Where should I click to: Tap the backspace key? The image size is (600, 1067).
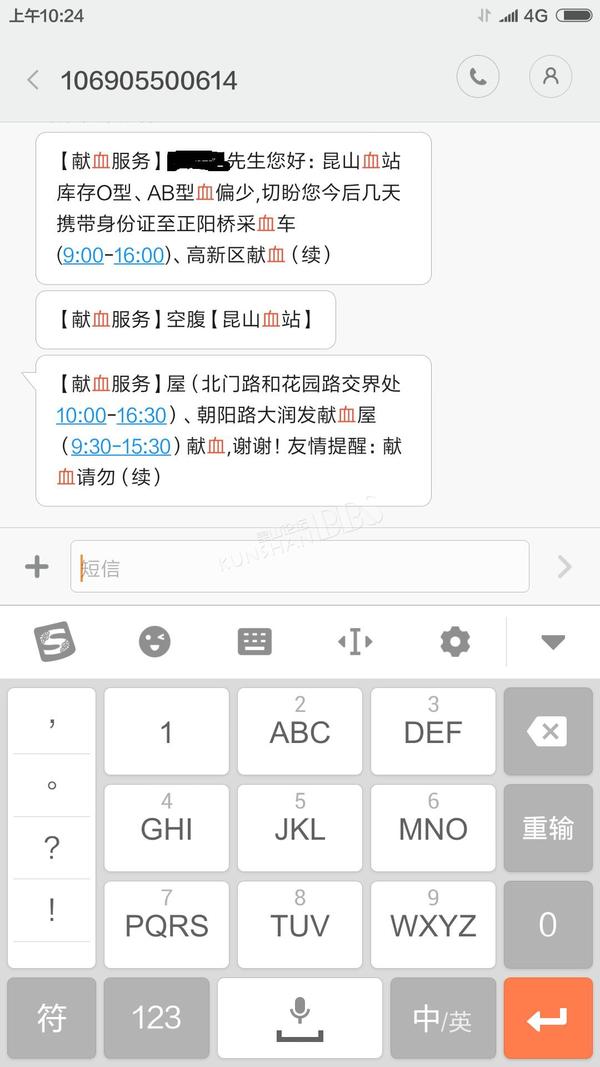coord(548,732)
